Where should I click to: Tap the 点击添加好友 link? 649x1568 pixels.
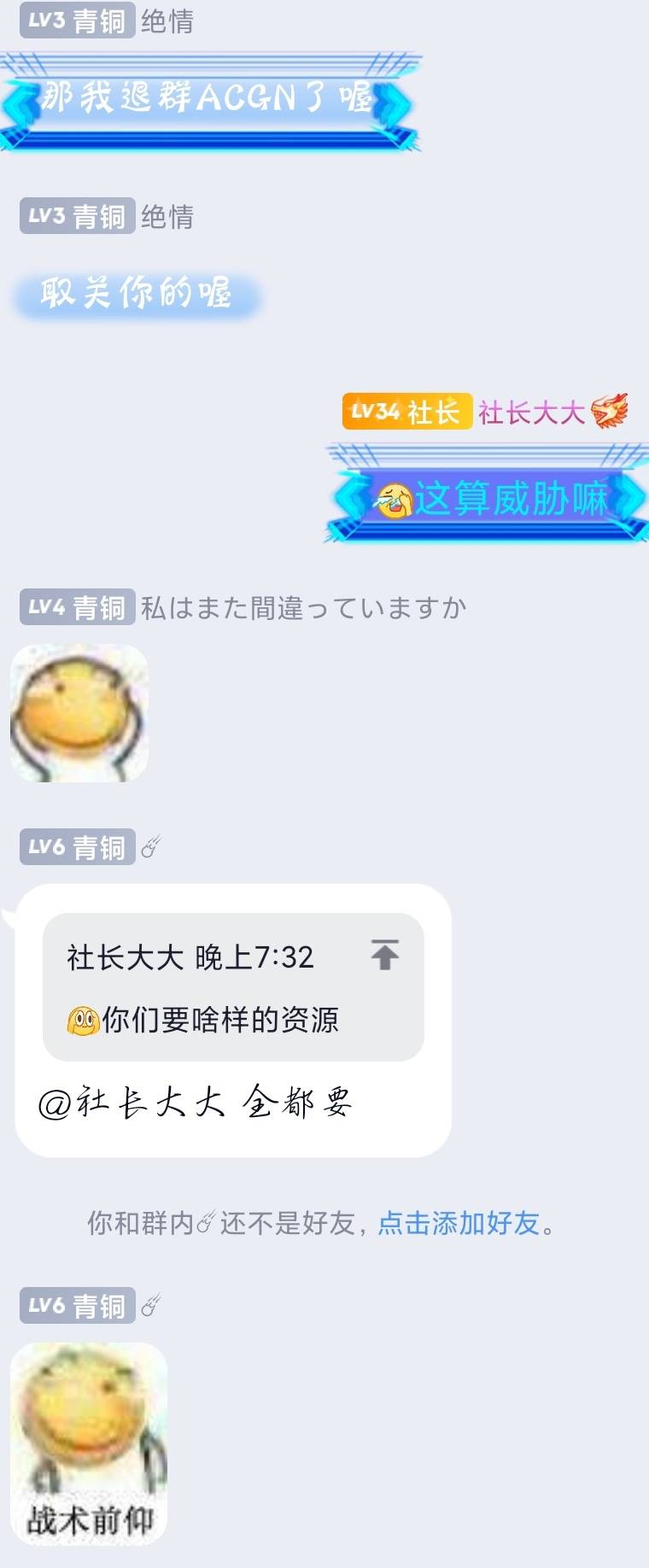(459, 1223)
